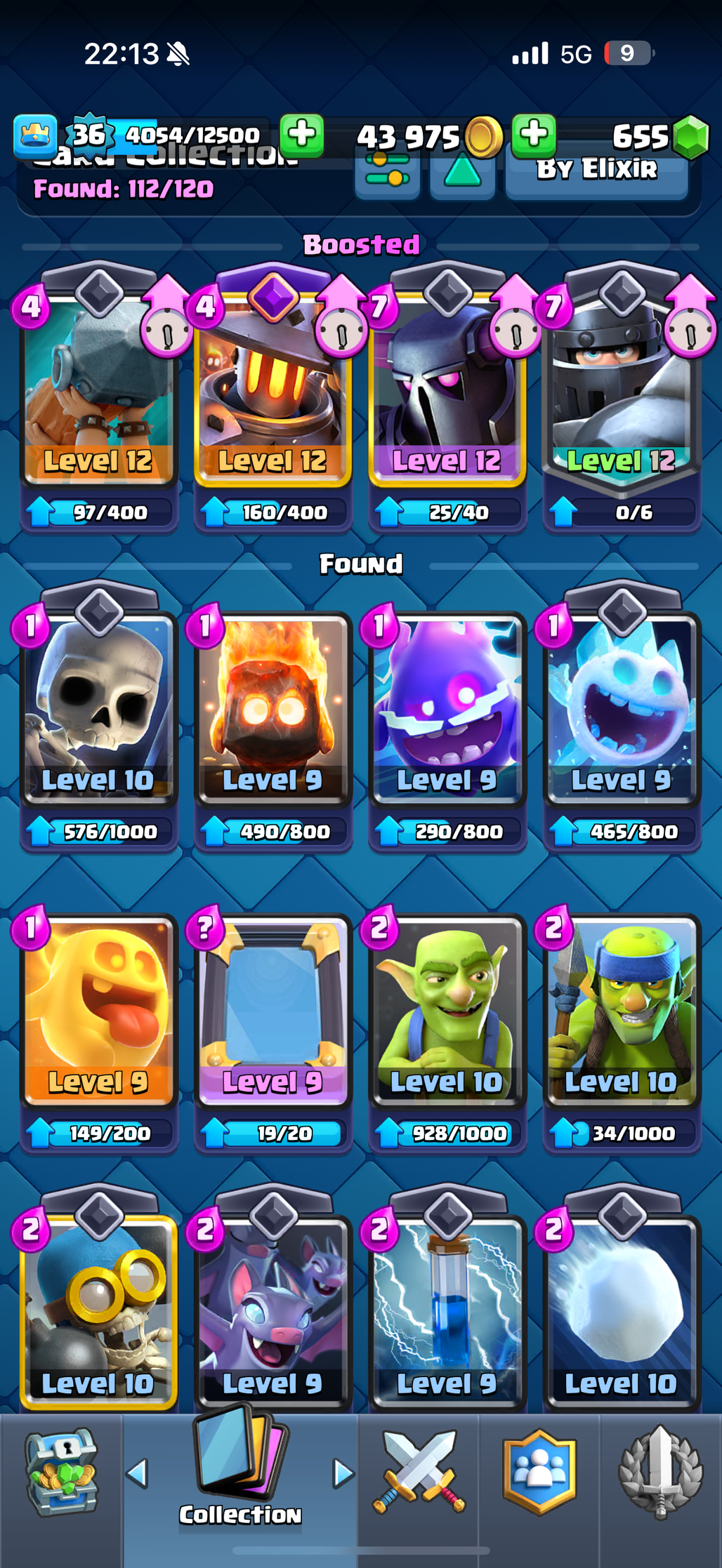Screen dimensions: 722x1568
Task: Open the Giant Snowball card
Action: 621,1313
